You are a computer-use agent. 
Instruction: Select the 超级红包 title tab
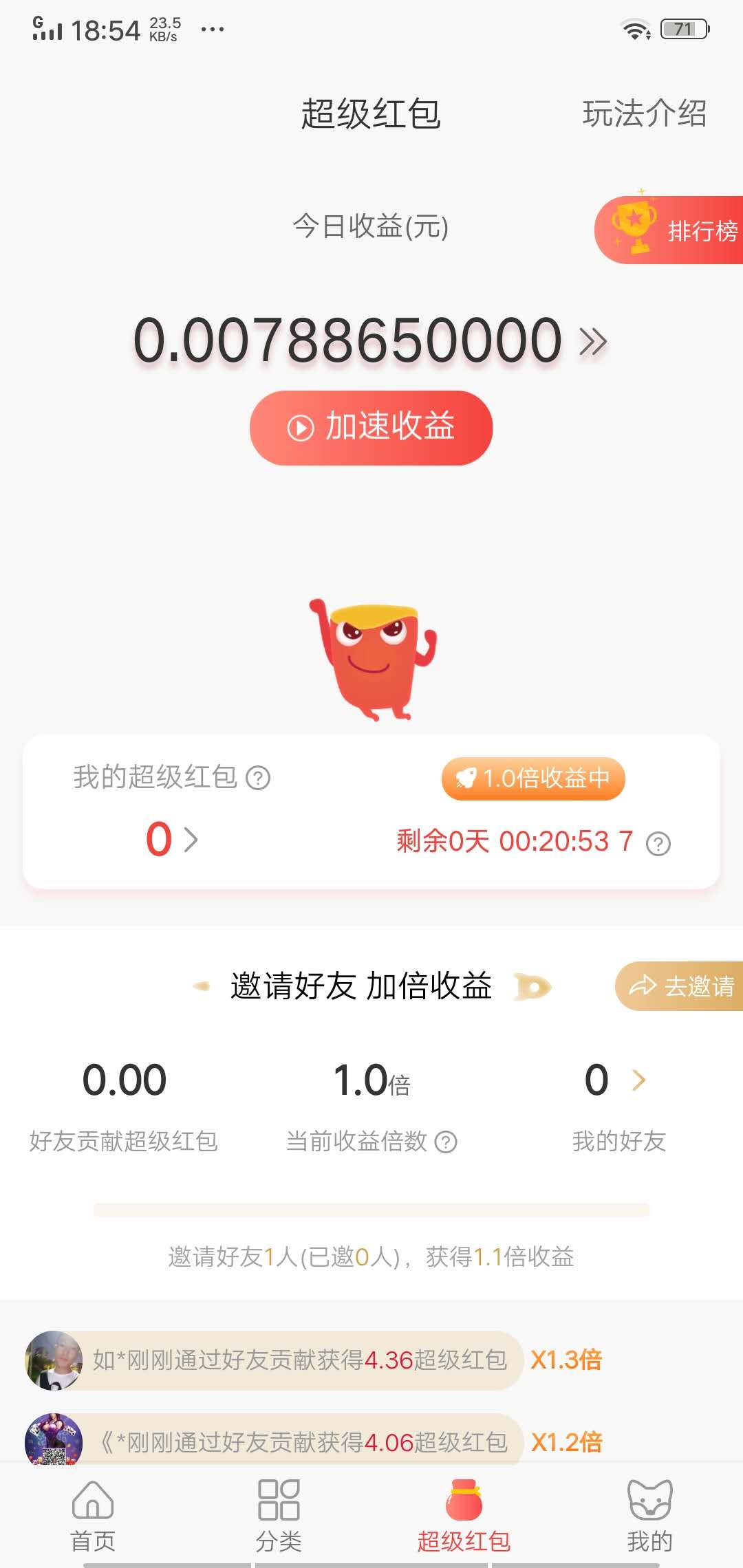(x=371, y=115)
